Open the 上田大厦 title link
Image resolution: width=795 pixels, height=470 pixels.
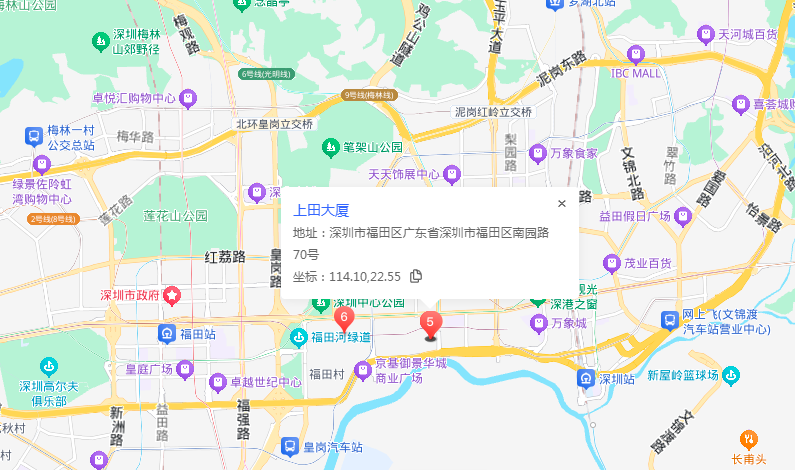pyautogui.click(x=321, y=210)
